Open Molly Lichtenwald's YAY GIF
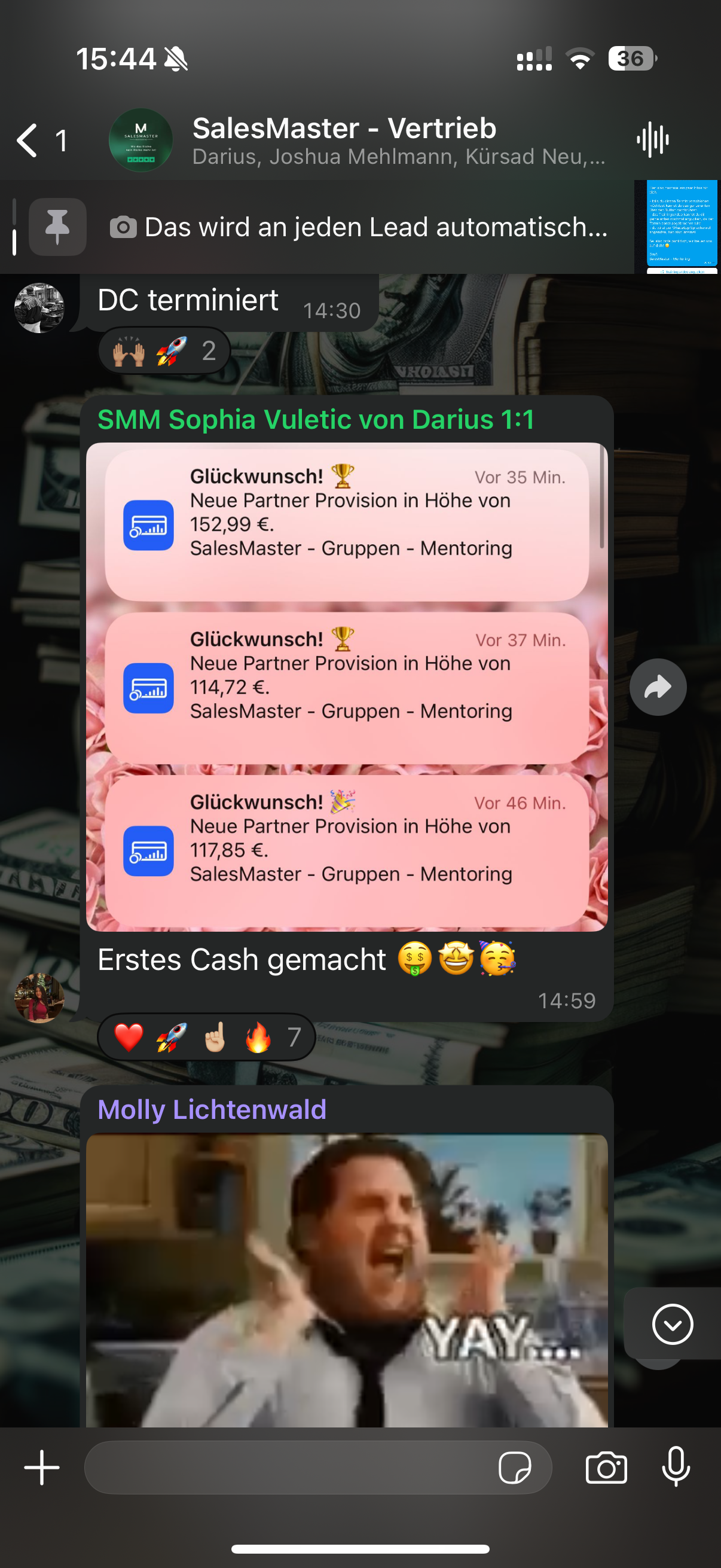 [347, 1279]
